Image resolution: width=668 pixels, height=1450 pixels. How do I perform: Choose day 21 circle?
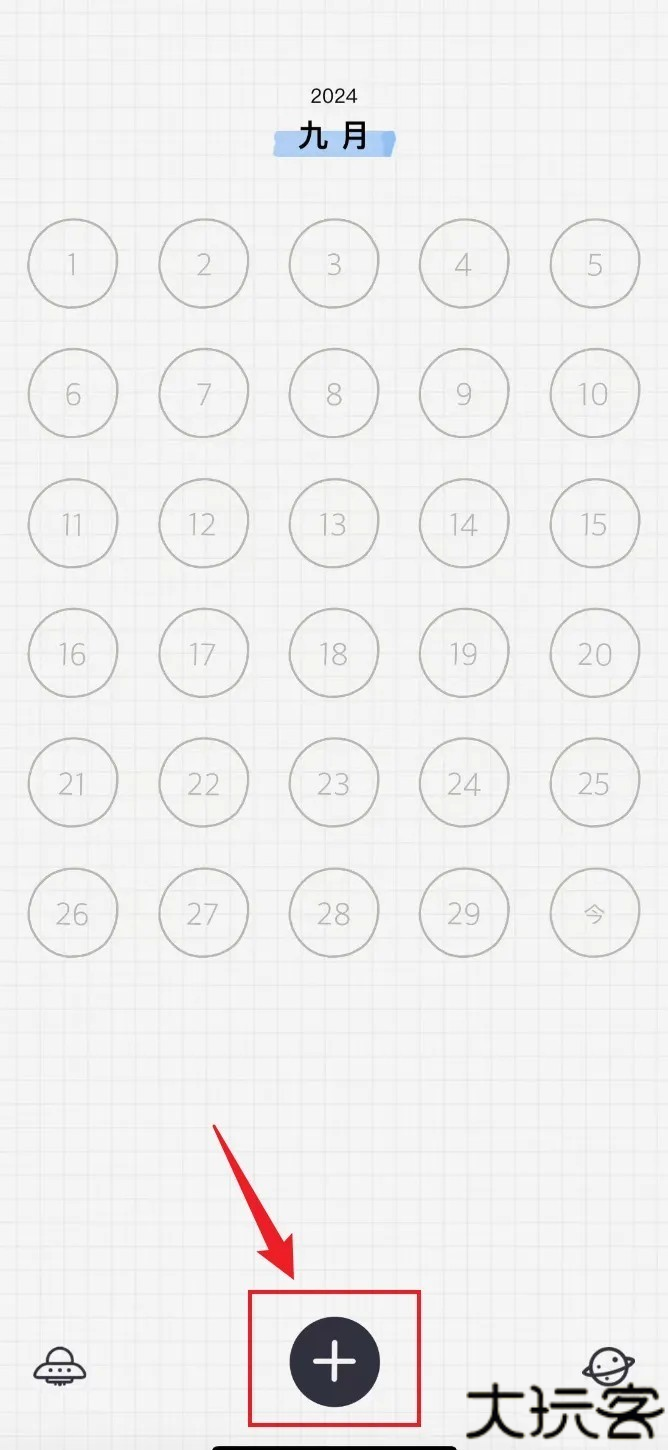(73, 784)
